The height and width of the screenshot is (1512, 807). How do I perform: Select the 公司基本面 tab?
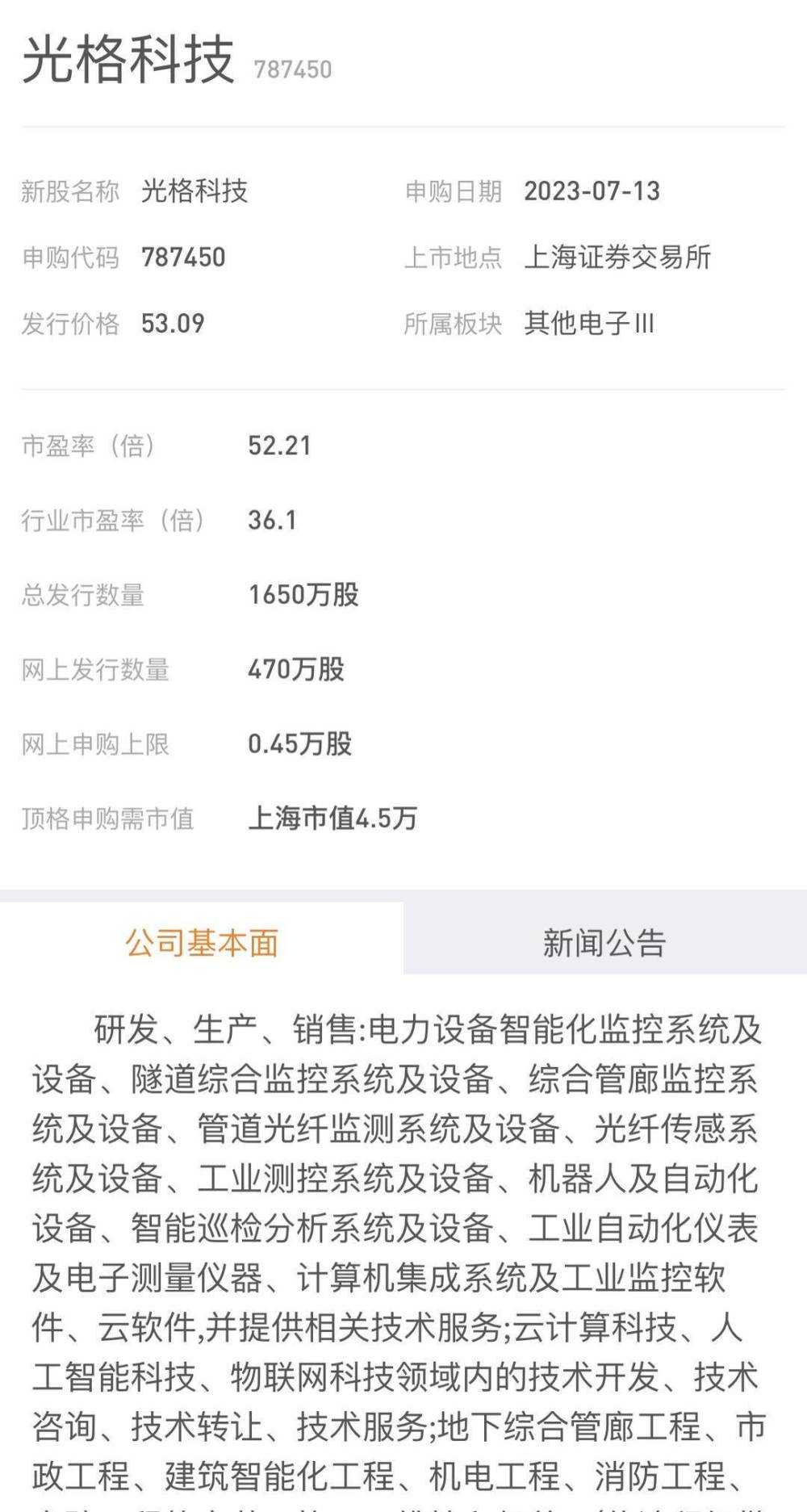(x=202, y=942)
